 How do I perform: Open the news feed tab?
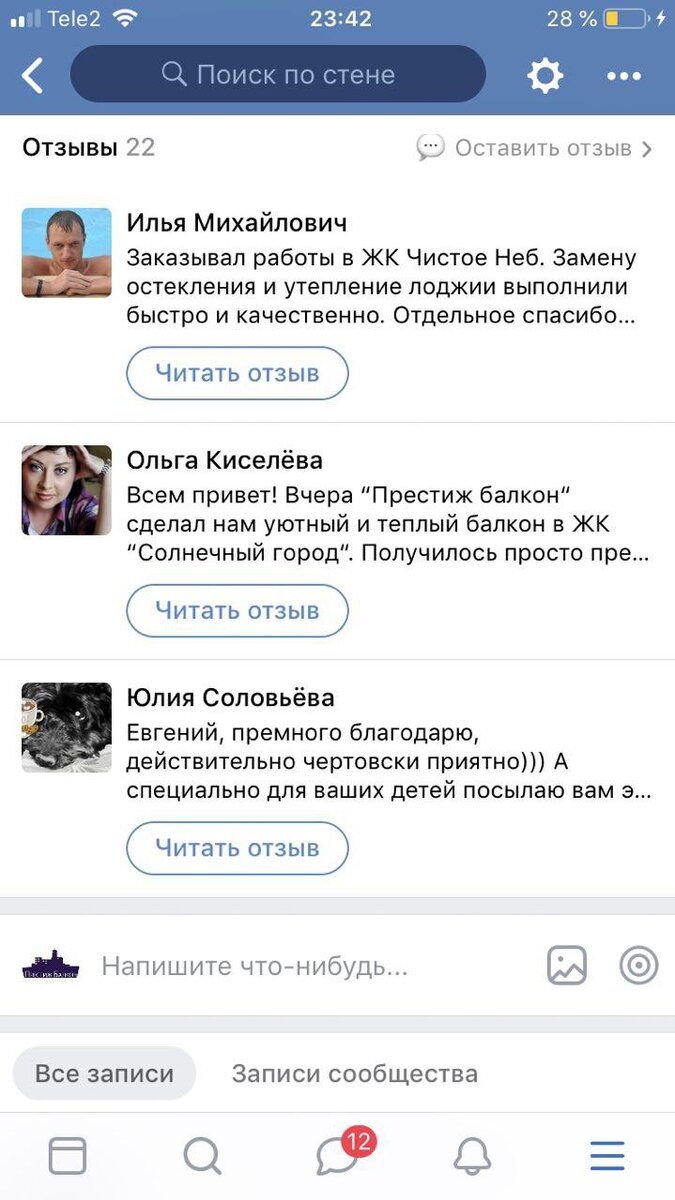(x=67, y=1156)
